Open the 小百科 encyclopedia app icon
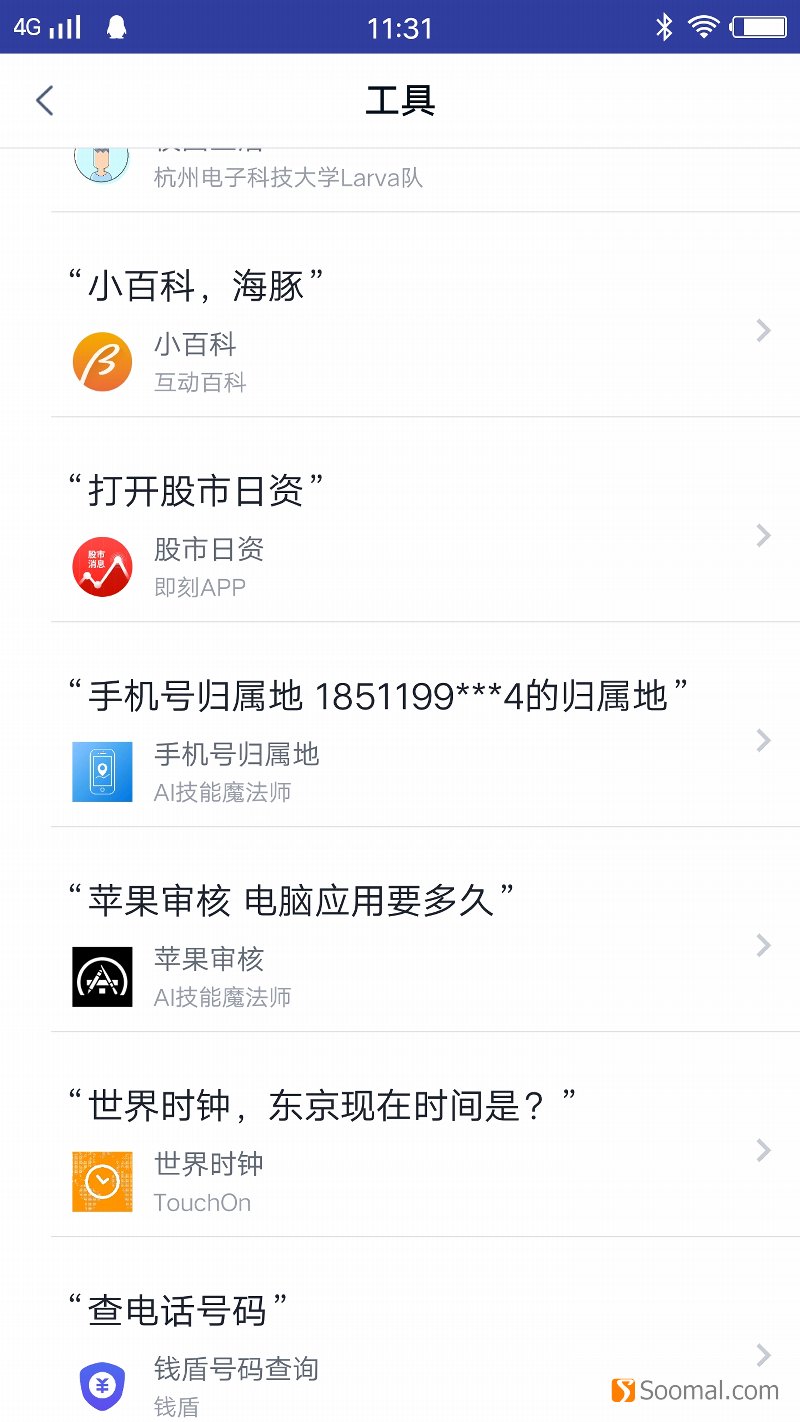The width and height of the screenshot is (800, 1422). coord(102,361)
